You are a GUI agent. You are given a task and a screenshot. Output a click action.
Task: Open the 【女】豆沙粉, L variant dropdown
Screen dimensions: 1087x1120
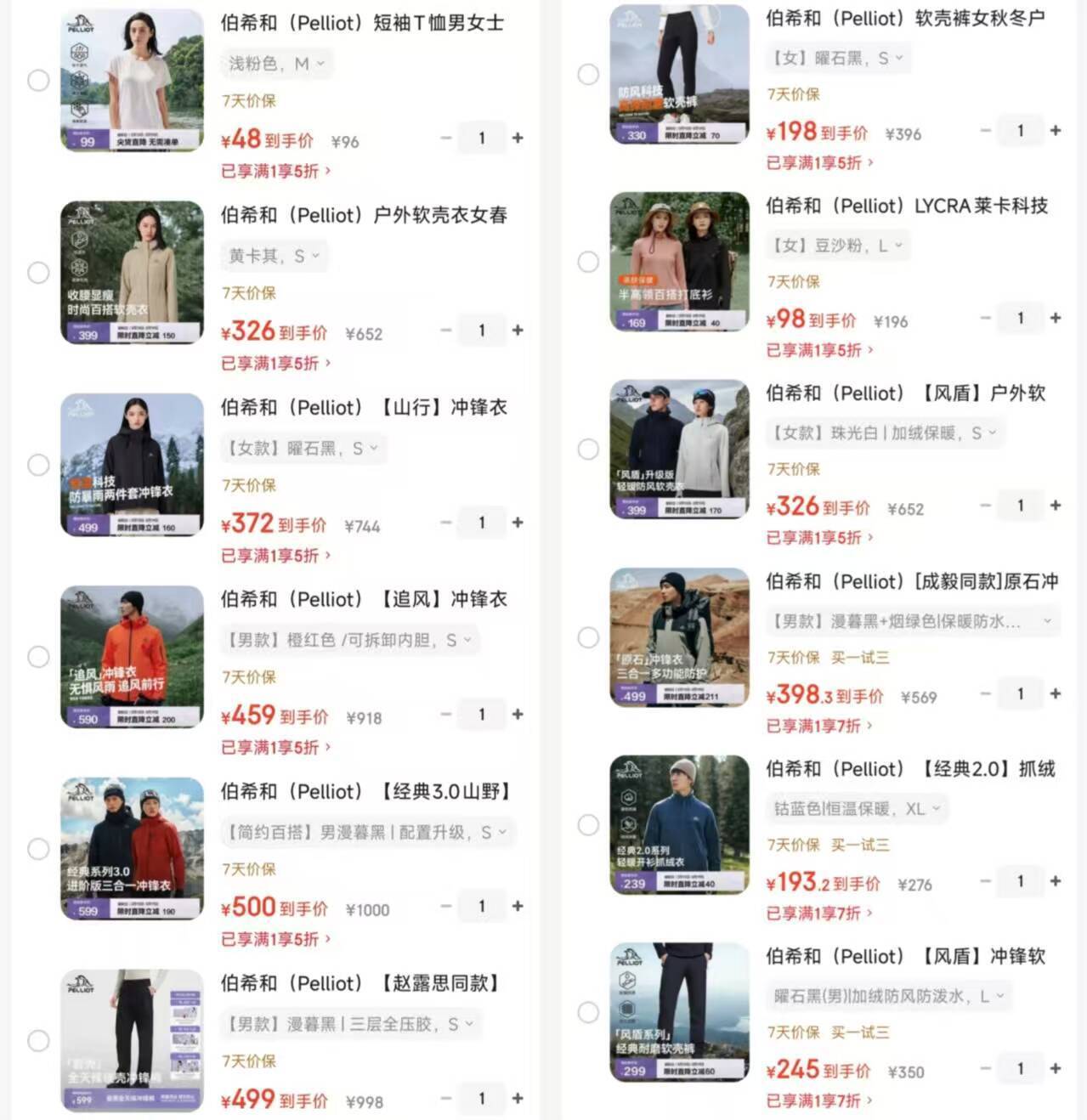837,246
